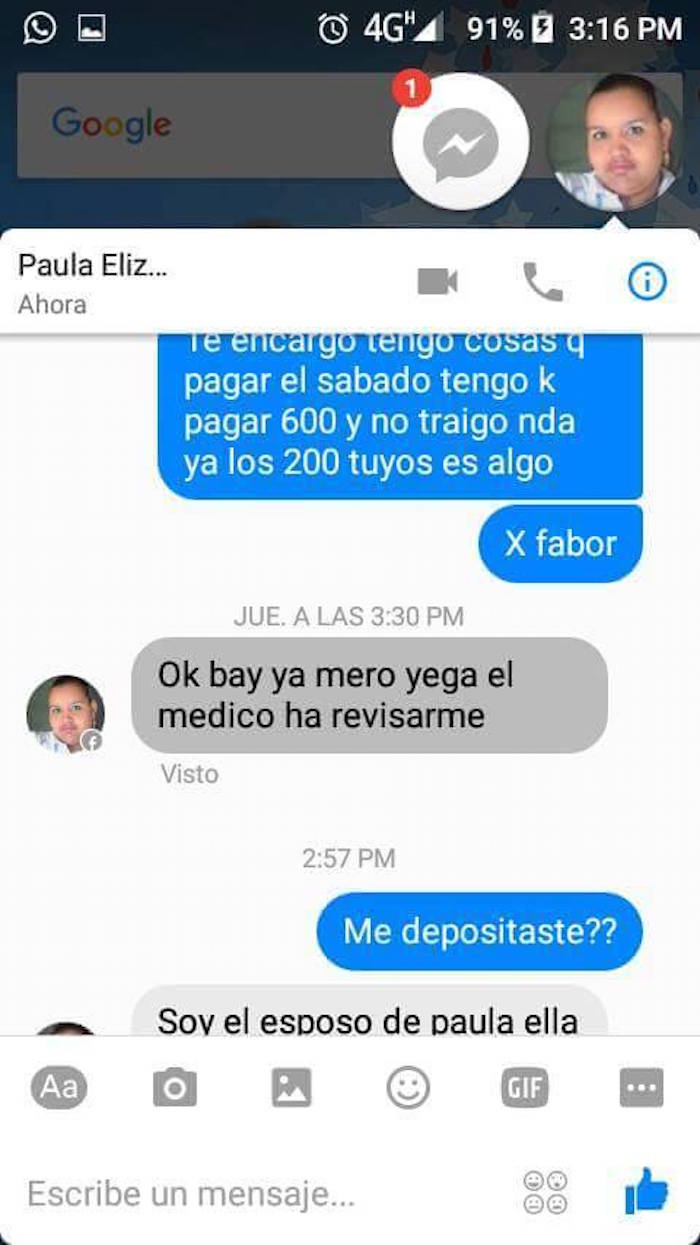Screen dimensions: 700x1245
Task: Toggle the Aa text keyboard
Action: 59,1087
